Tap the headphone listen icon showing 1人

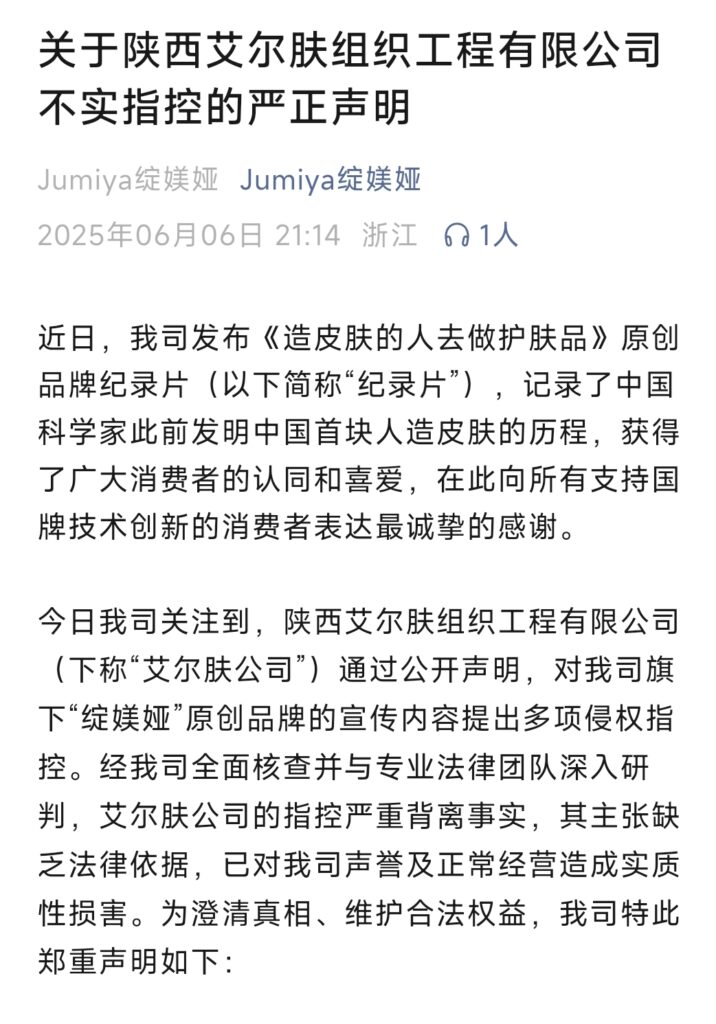[x=457, y=236]
